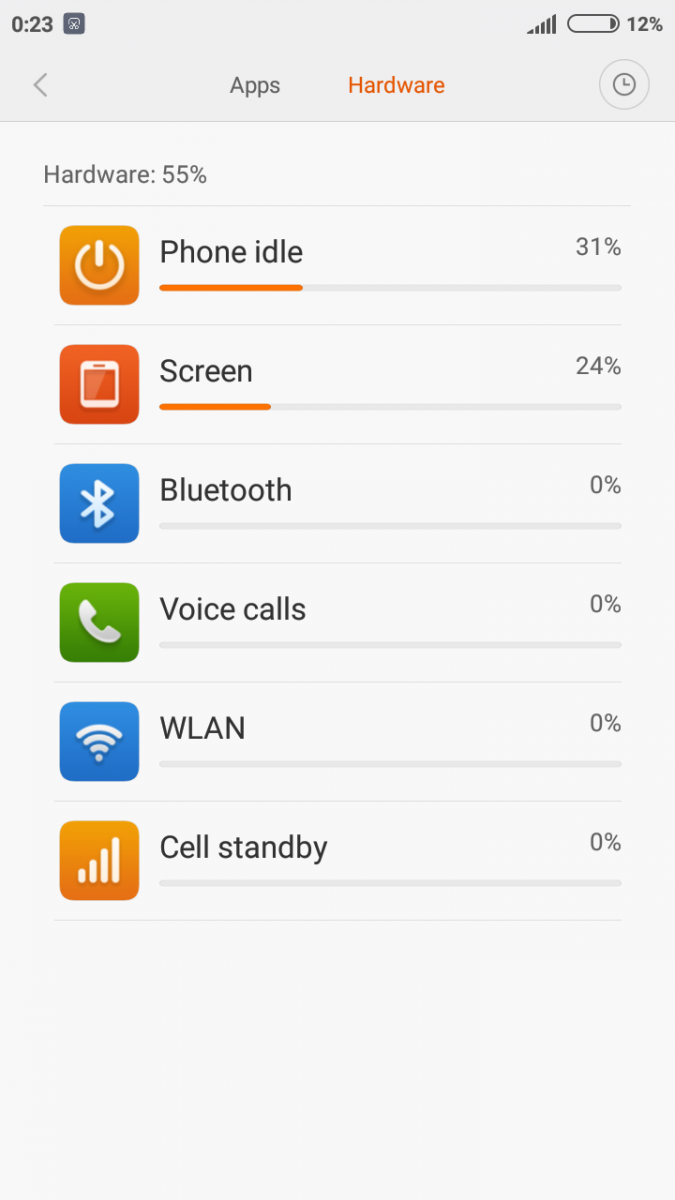Open the Bluetooth usage row
Screen dimensions: 675x1200
pos(338,503)
